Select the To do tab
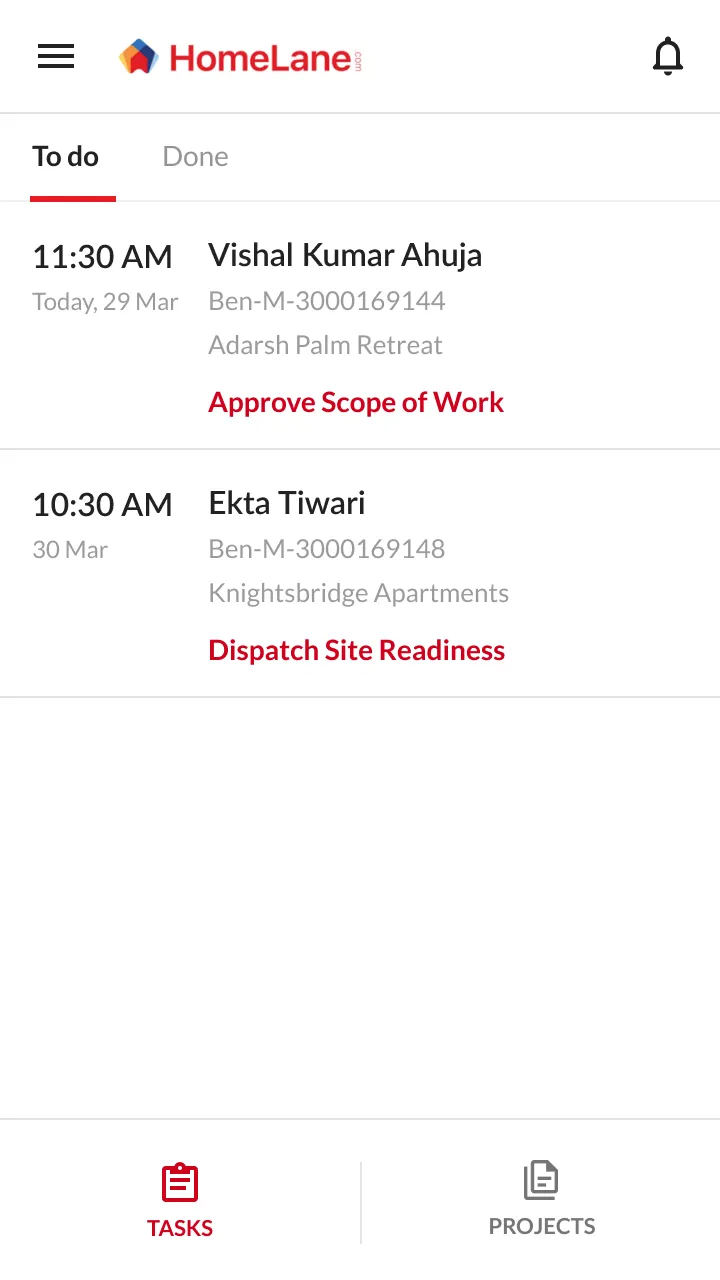 pyautogui.click(x=66, y=157)
